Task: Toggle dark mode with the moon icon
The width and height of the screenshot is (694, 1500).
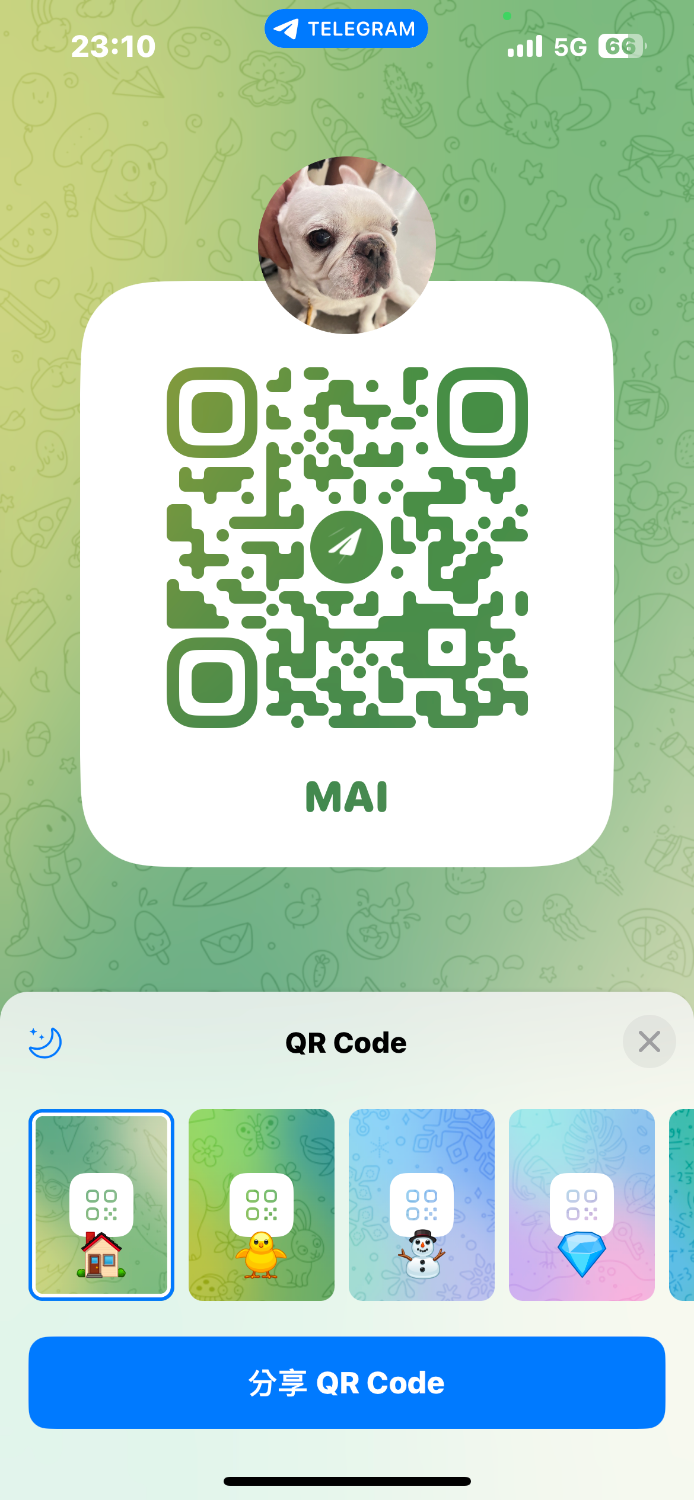Action: (46, 1042)
